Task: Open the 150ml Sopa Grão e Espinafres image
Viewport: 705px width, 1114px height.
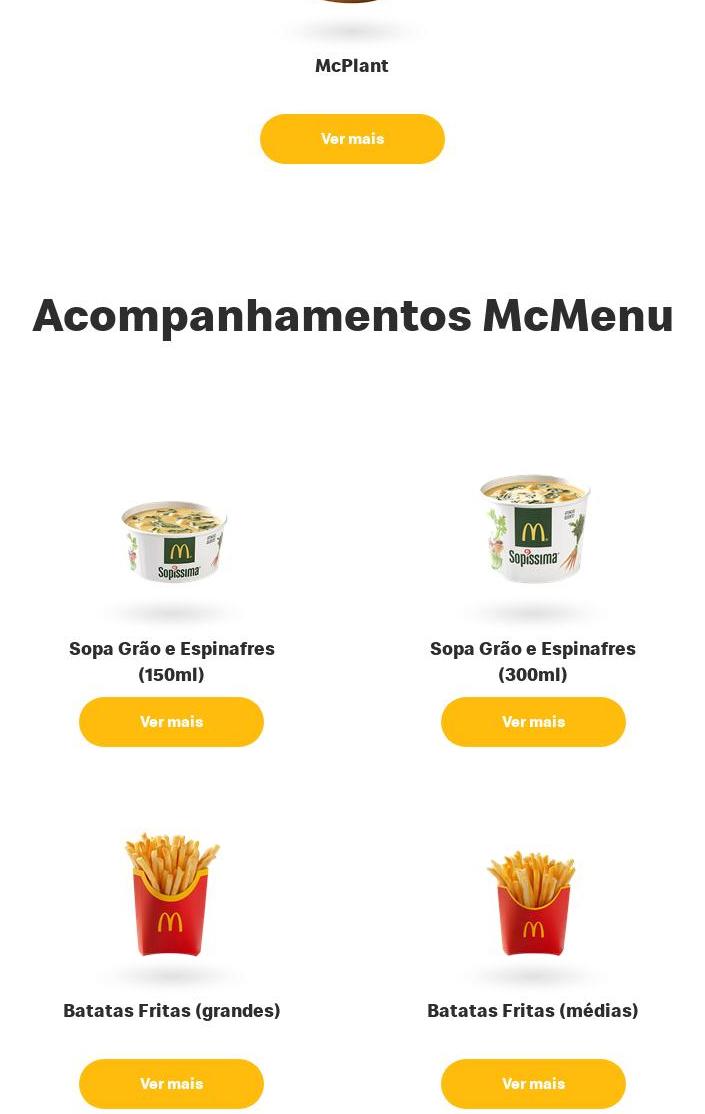Action: tap(173, 541)
